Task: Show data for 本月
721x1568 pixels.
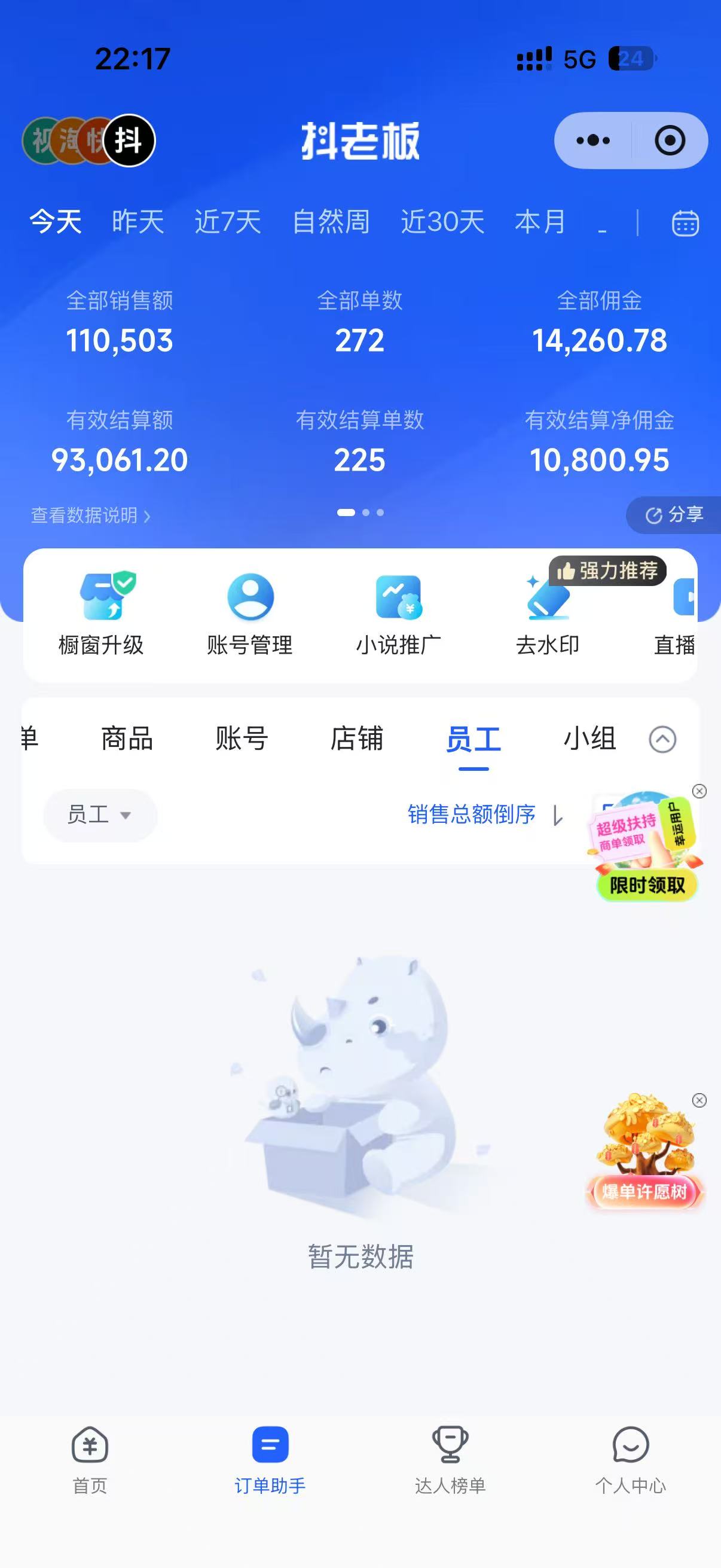Action: [x=540, y=221]
